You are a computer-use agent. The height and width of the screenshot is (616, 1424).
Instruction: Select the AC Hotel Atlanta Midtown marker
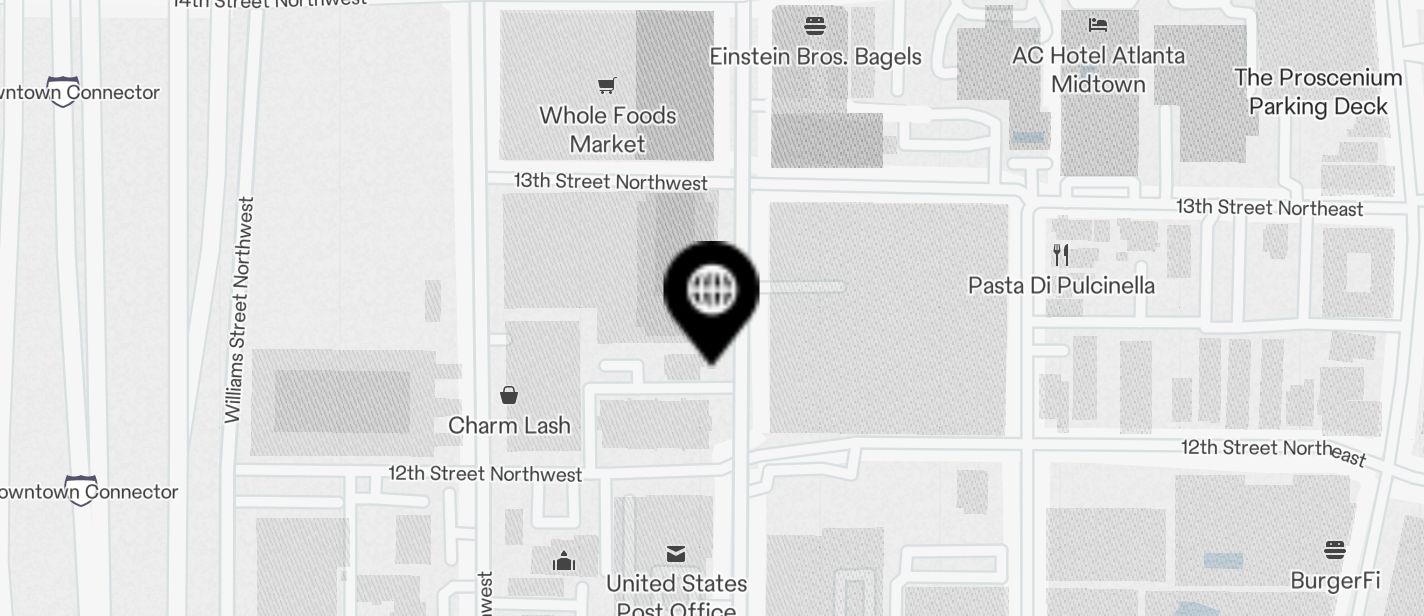[1098, 25]
